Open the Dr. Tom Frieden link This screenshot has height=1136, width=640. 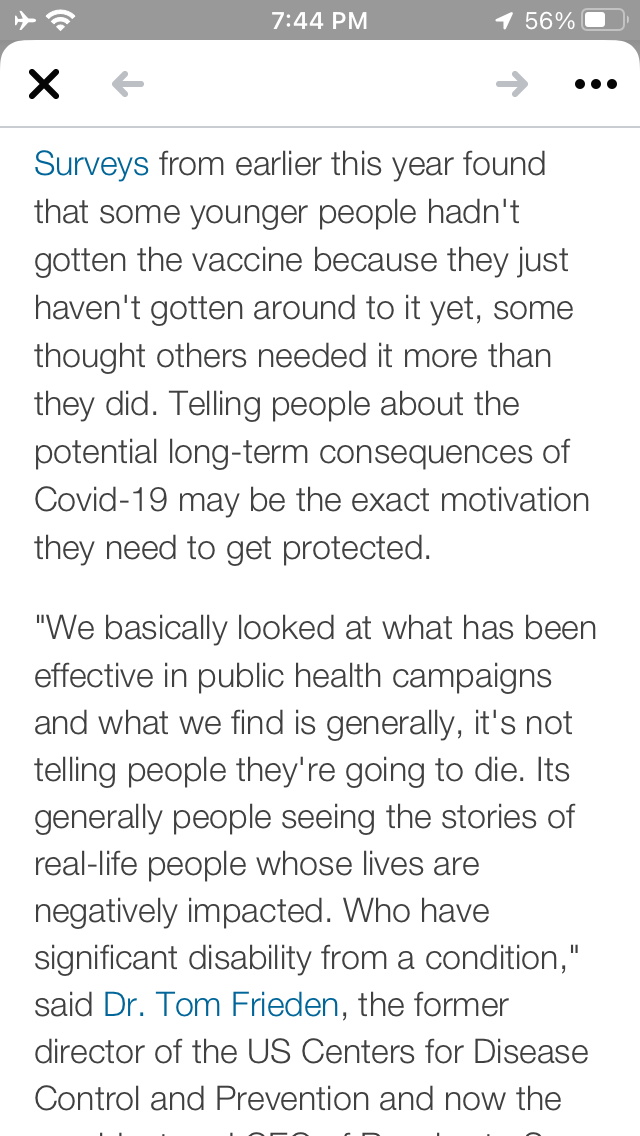(221, 1004)
